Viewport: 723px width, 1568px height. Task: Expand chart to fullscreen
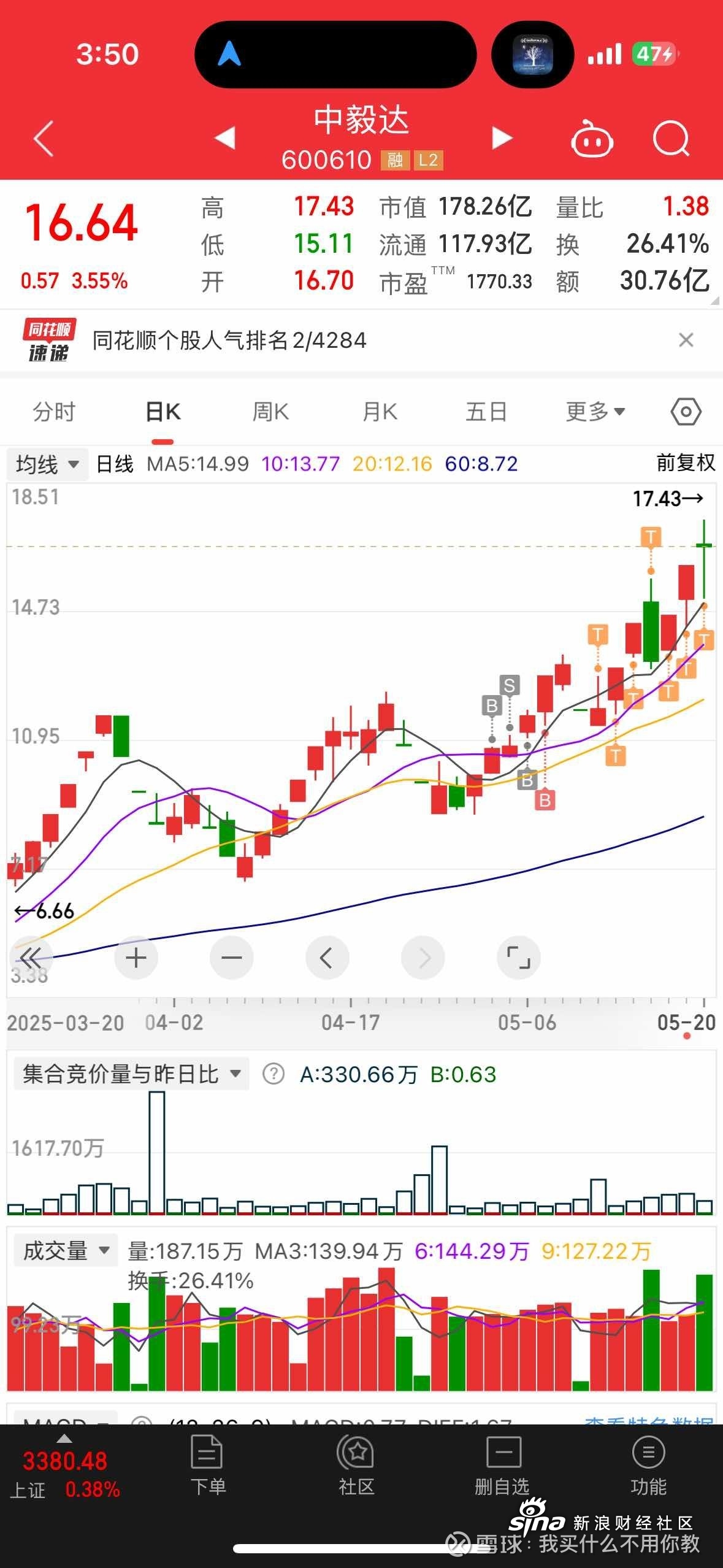click(518, 958)
